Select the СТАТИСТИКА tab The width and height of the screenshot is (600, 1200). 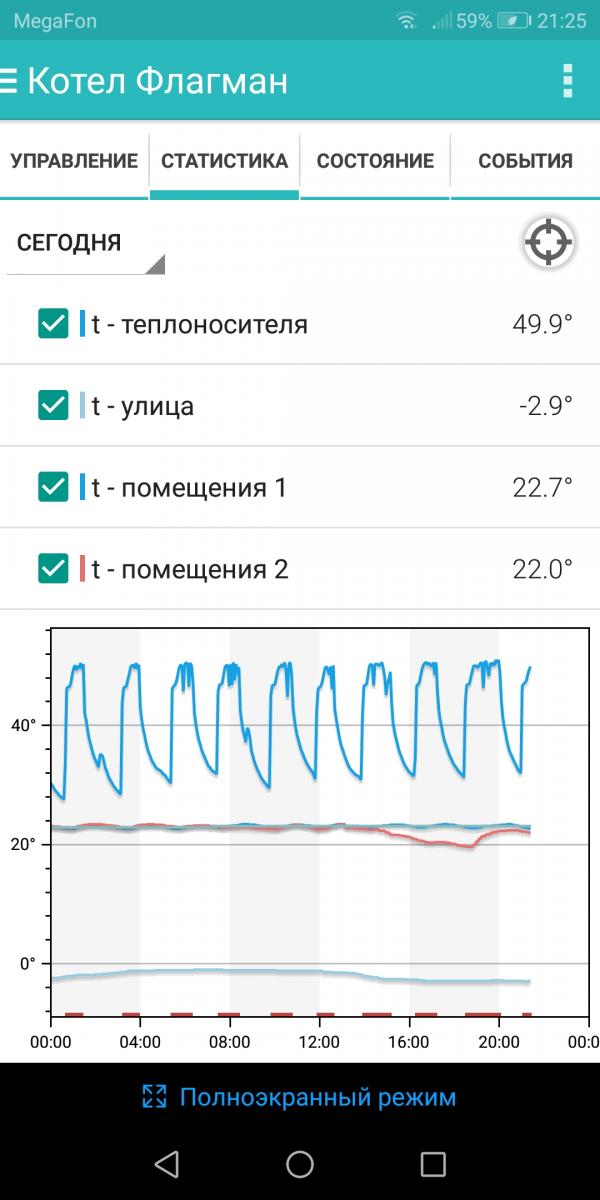coord(224,161)
